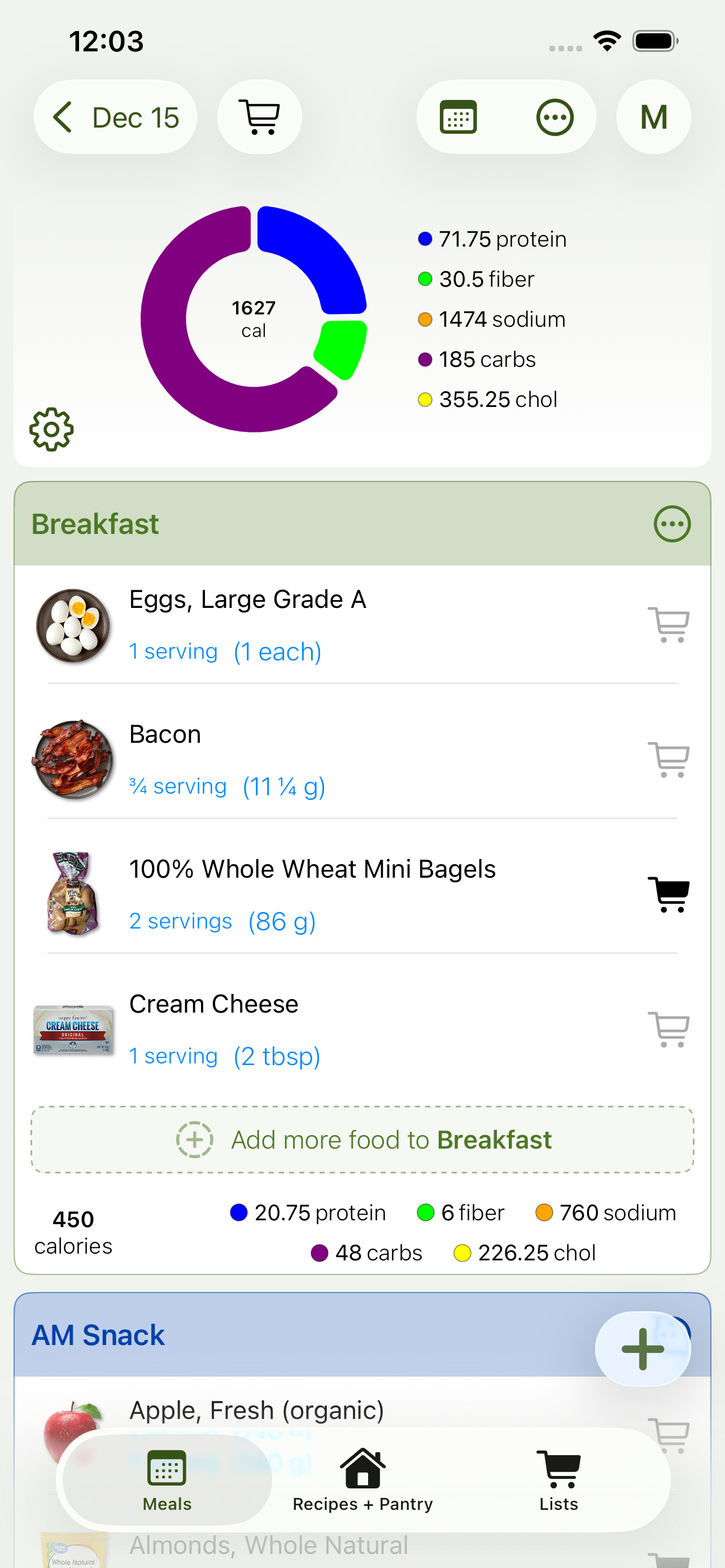Open the shopping cart icon in top bar

pyautogui.click(x=259, y=116)
